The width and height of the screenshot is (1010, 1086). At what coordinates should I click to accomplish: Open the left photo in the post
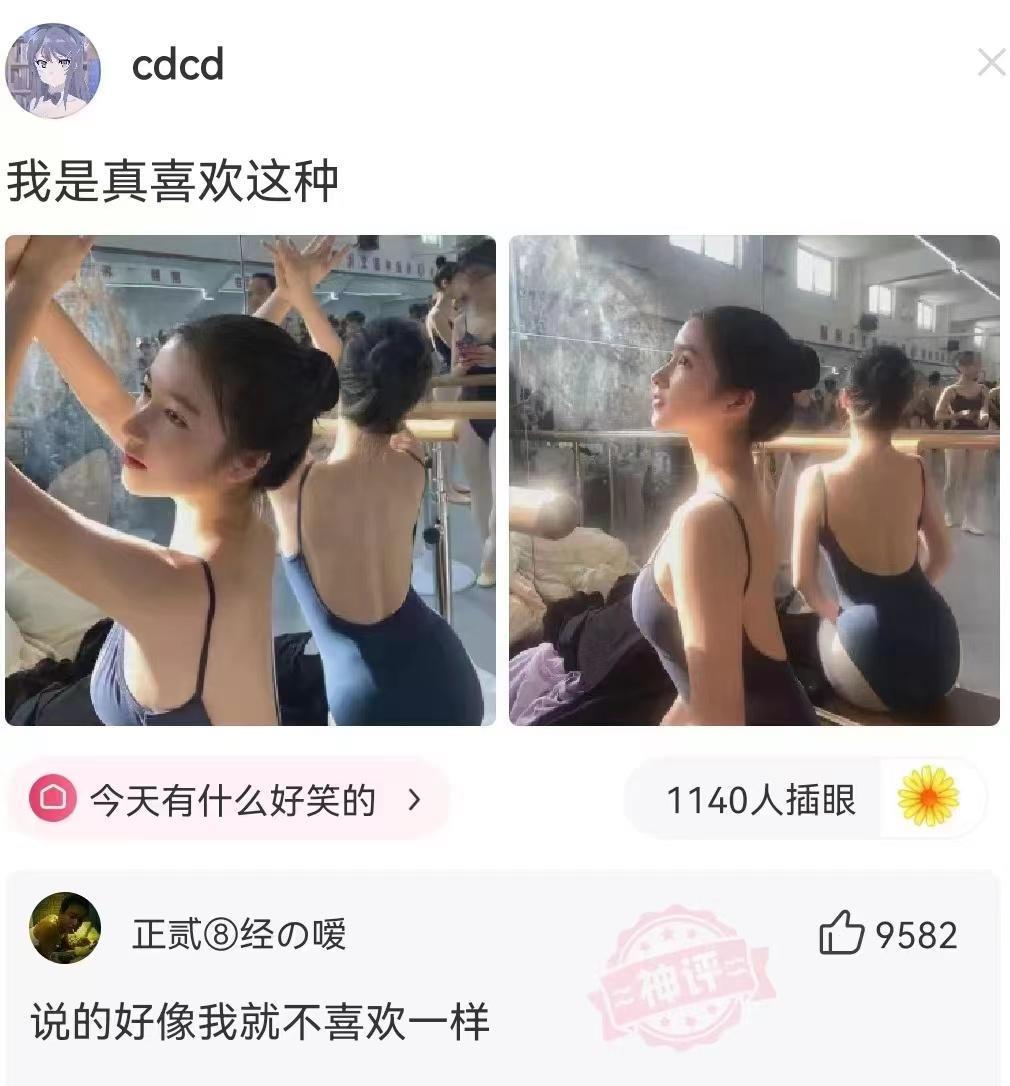[250, 480]
